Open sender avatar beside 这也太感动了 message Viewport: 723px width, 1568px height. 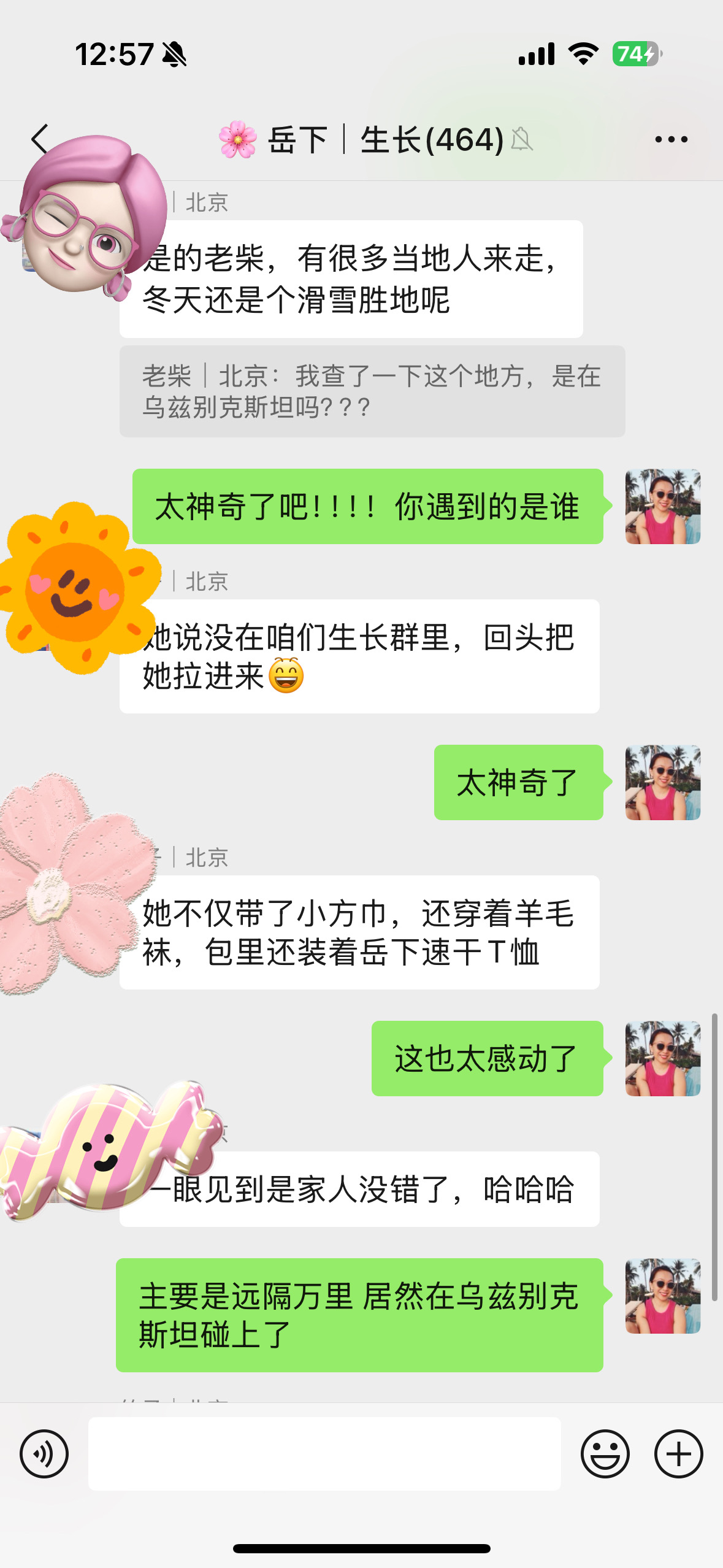(x=663, y=1059)
